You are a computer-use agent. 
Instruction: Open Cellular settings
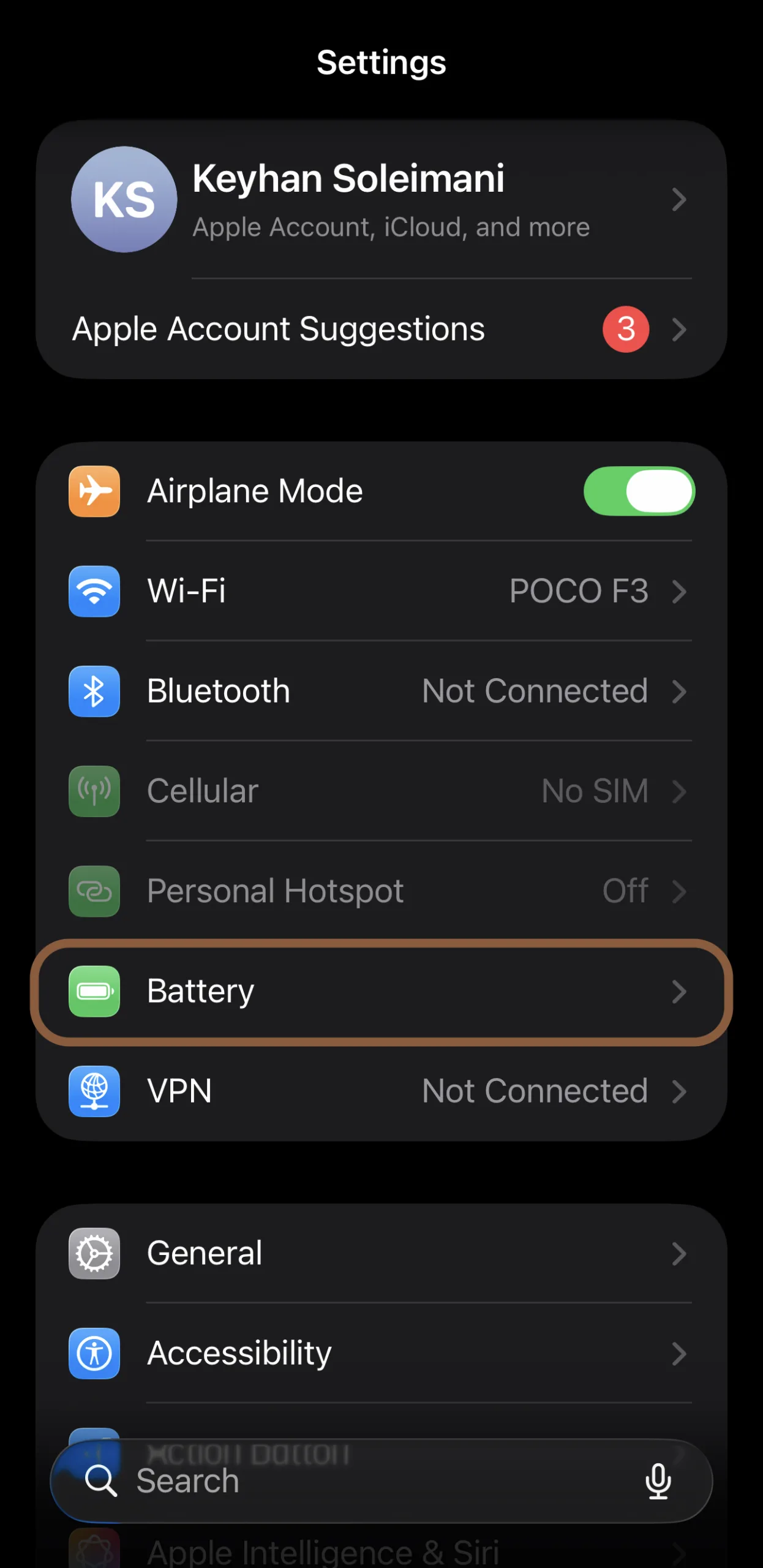pos(380,791)
